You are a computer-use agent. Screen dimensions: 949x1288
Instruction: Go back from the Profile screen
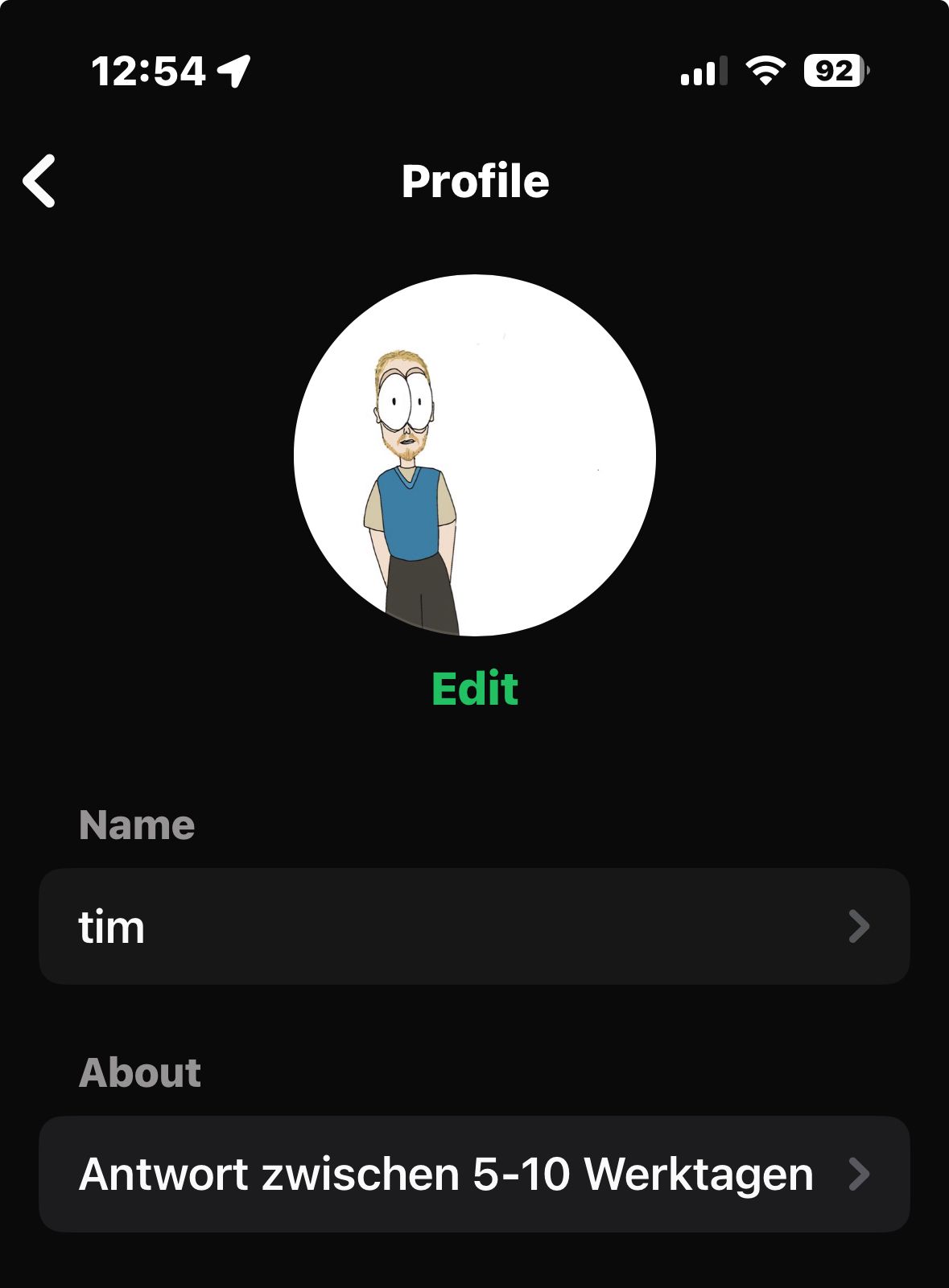click(x=39, y=181)
